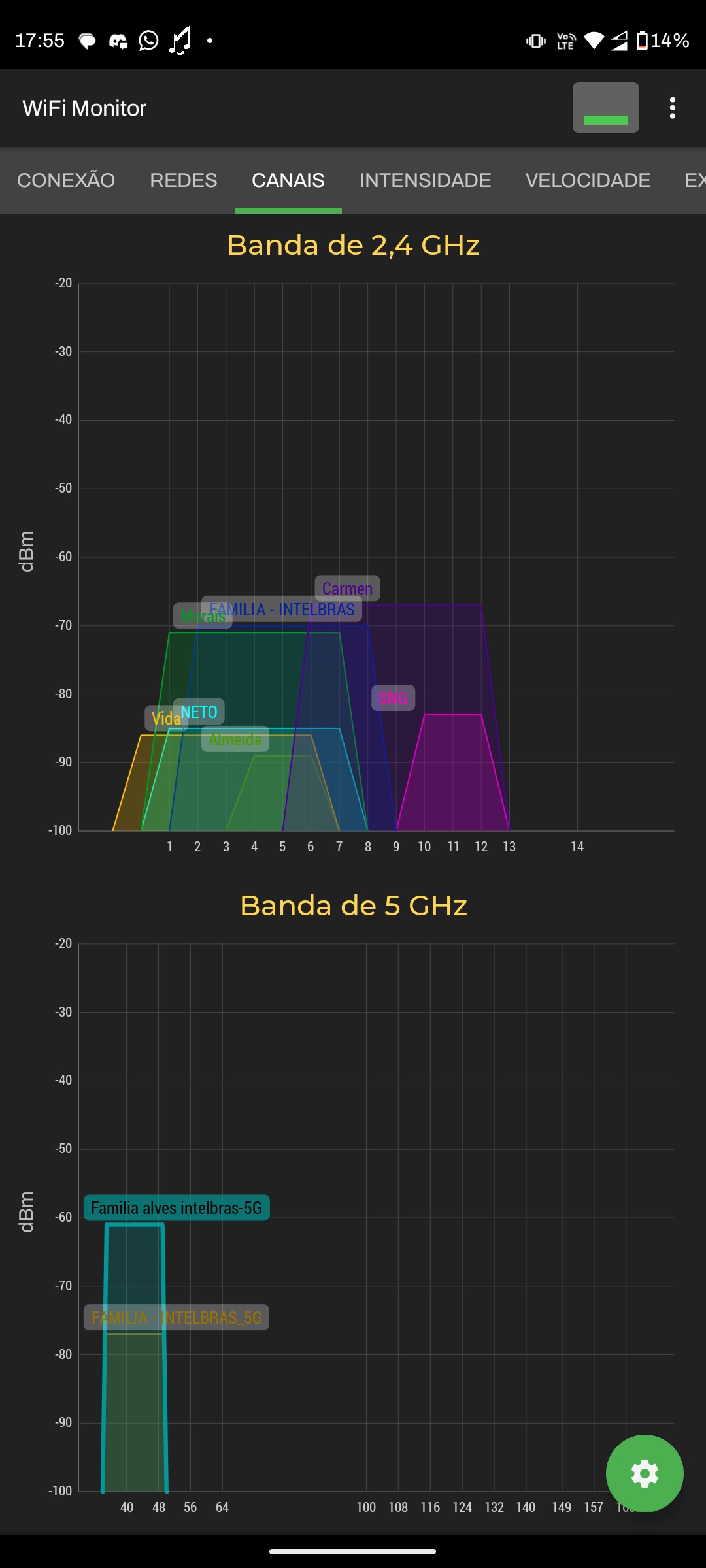Switch to the CONEXÃO tab
Viewport: 706px width, 1568px height.
[66, 180]
